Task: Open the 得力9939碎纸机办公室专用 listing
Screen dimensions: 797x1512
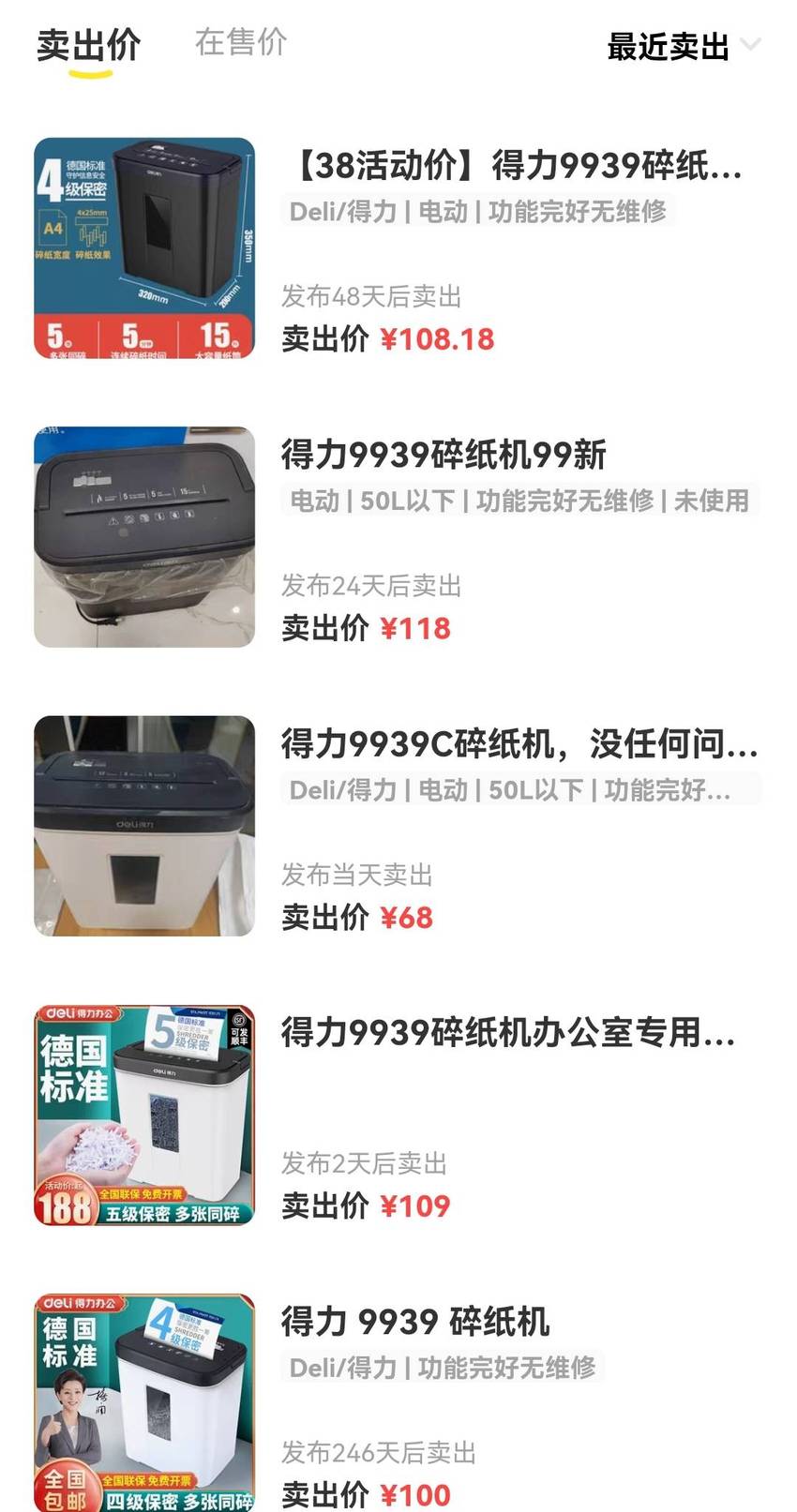Action: (398, 1115)
